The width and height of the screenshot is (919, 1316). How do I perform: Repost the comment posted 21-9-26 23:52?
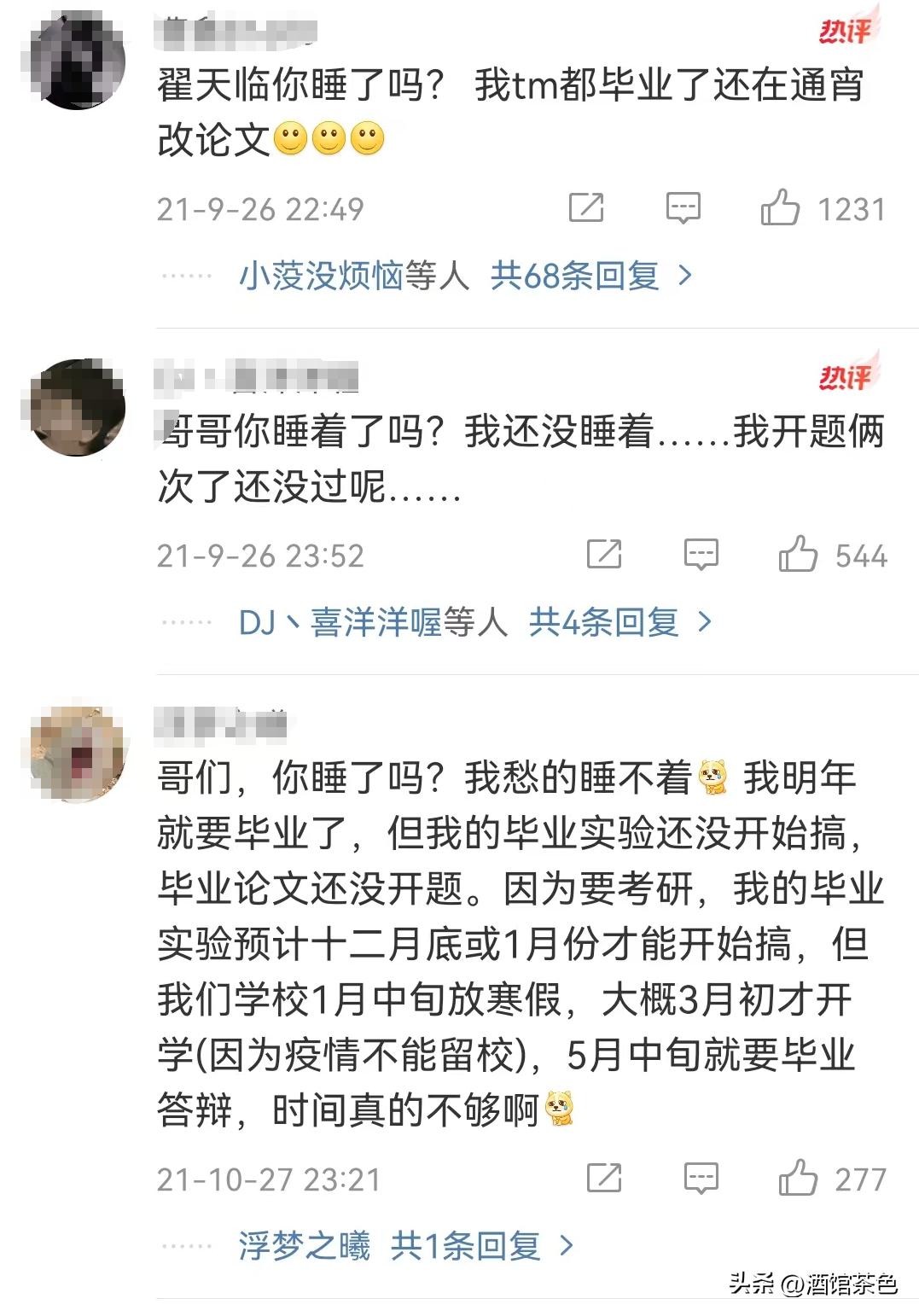pos(604,555)
